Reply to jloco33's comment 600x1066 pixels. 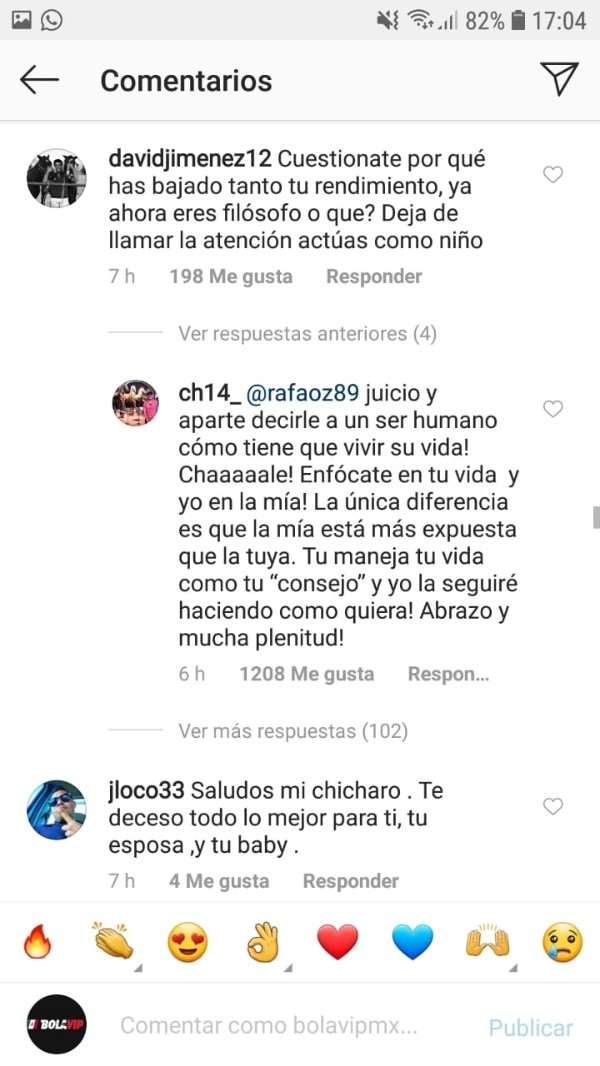[351, 881]
